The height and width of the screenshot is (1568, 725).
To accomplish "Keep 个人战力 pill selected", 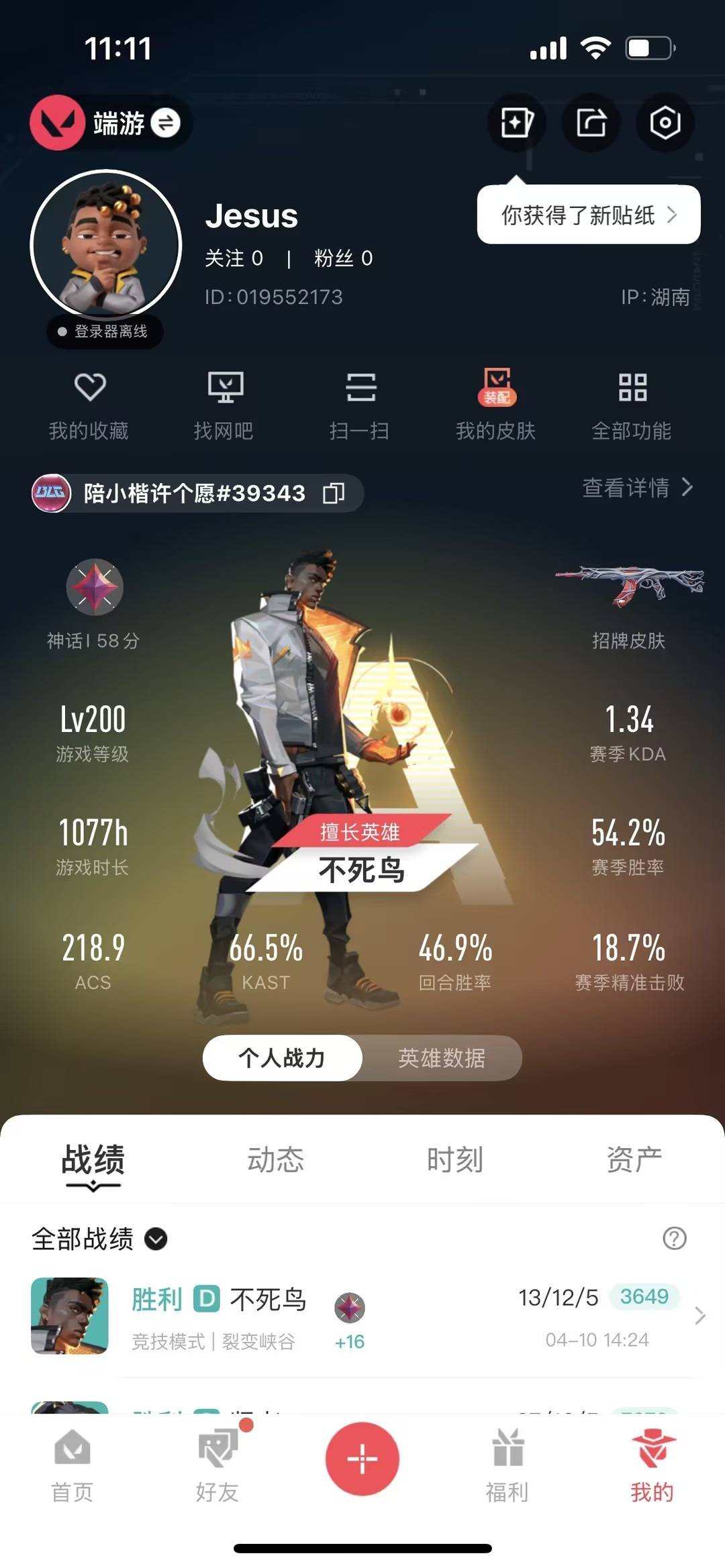I will (x=281, y=1057).
